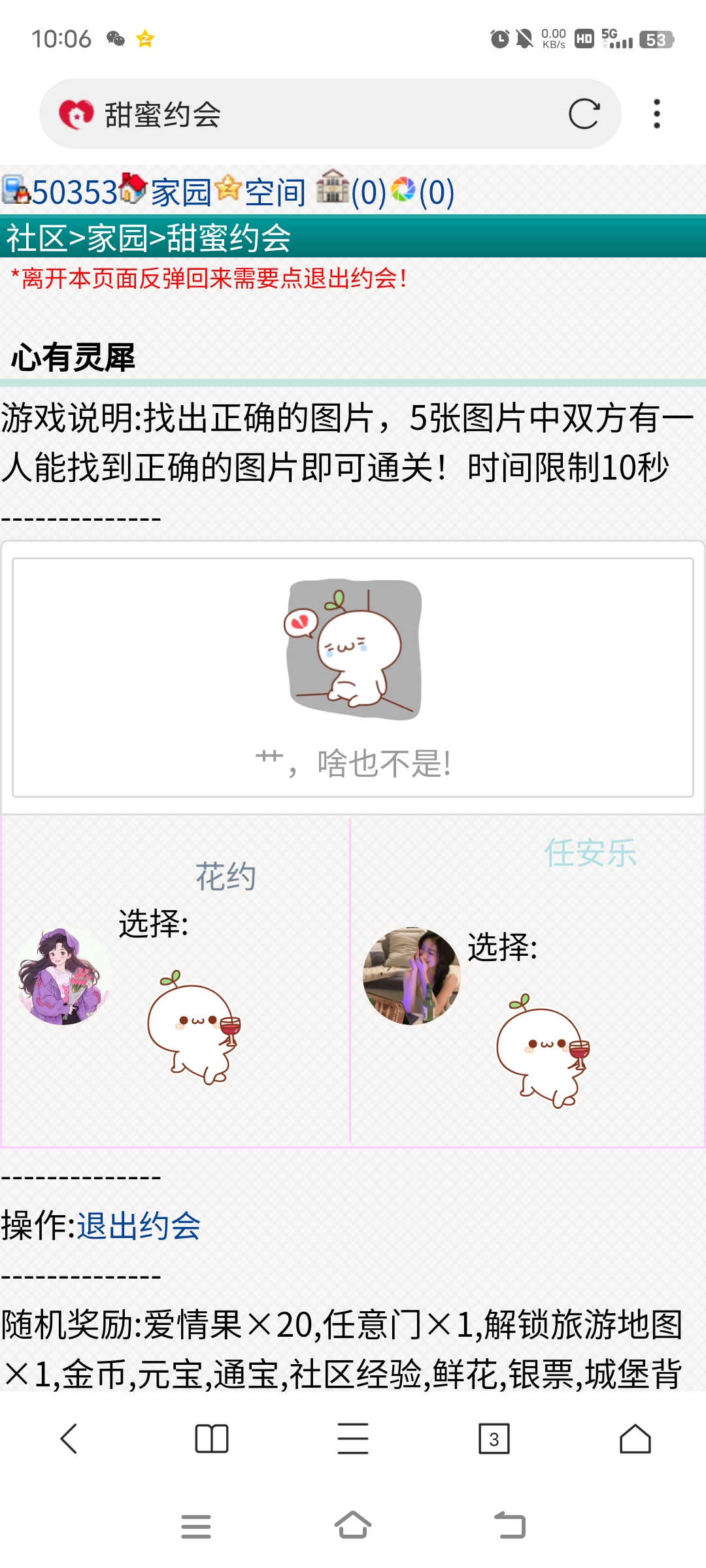Go to the browser home page
The height and width of the screenshot is (1568, 706).
click(635, 1439)
